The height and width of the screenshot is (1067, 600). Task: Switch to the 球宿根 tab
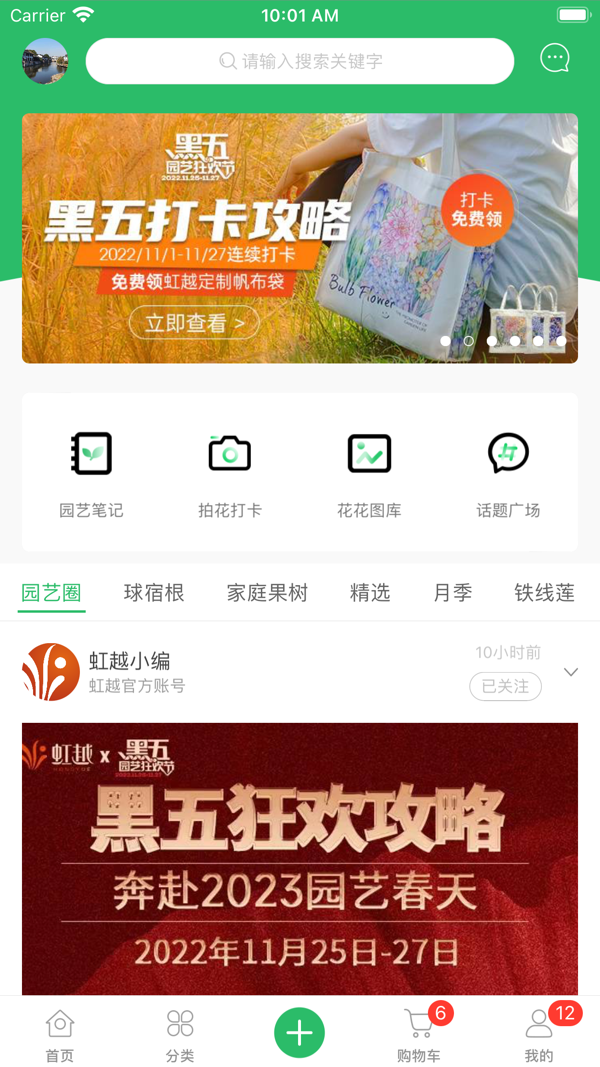154,593
